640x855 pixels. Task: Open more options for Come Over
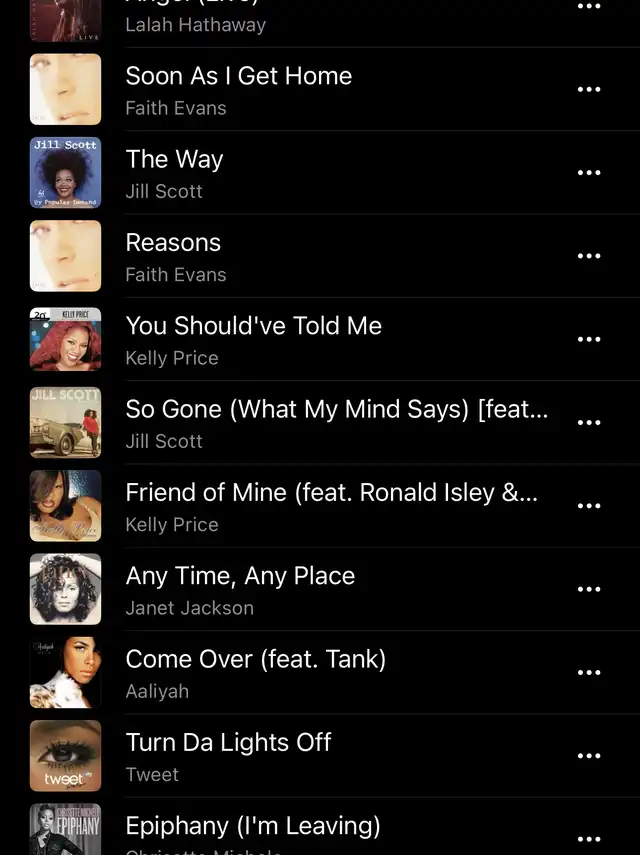[589, 672]
